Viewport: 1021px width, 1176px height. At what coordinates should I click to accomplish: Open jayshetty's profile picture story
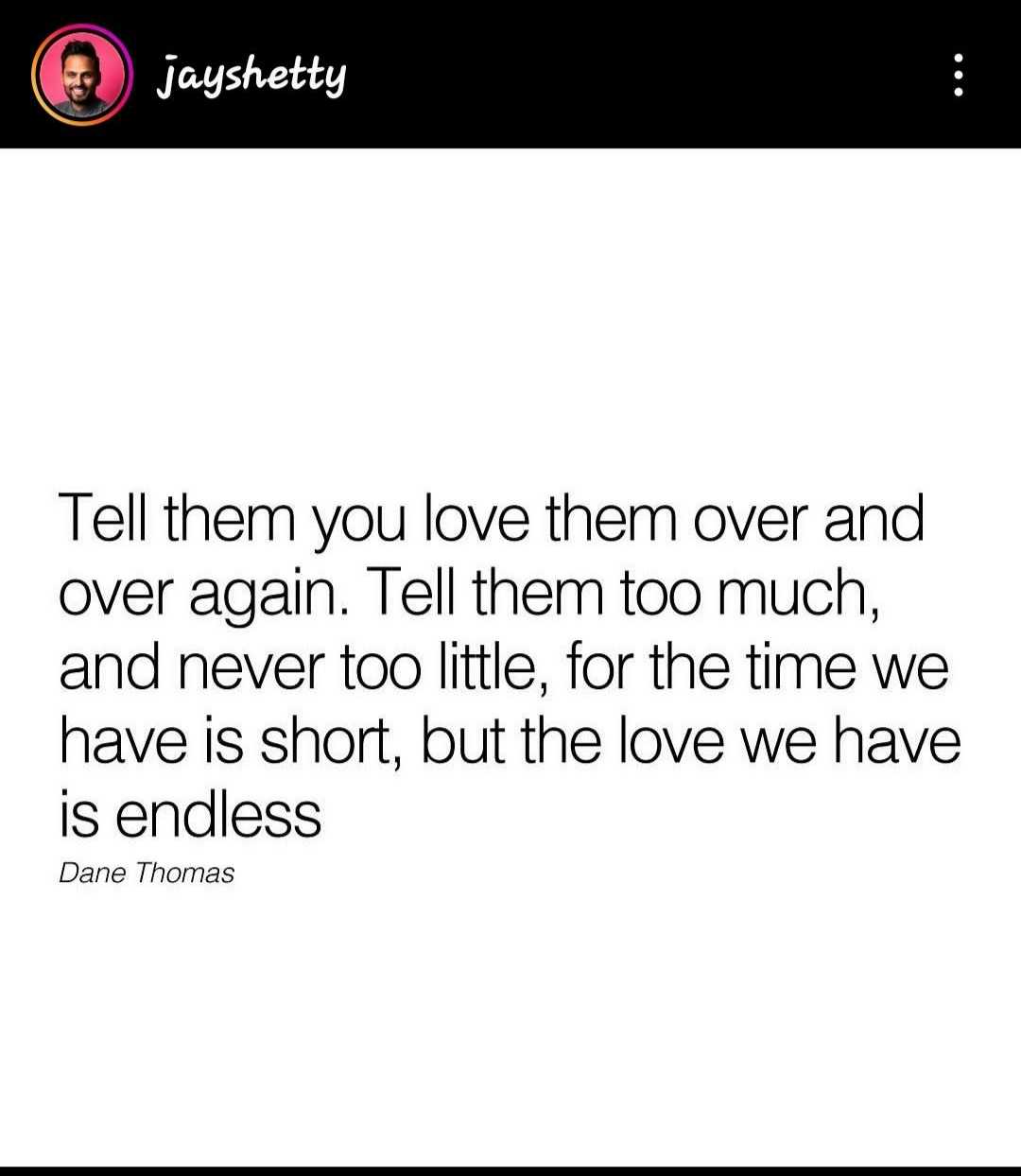click(x=79, y=75)
